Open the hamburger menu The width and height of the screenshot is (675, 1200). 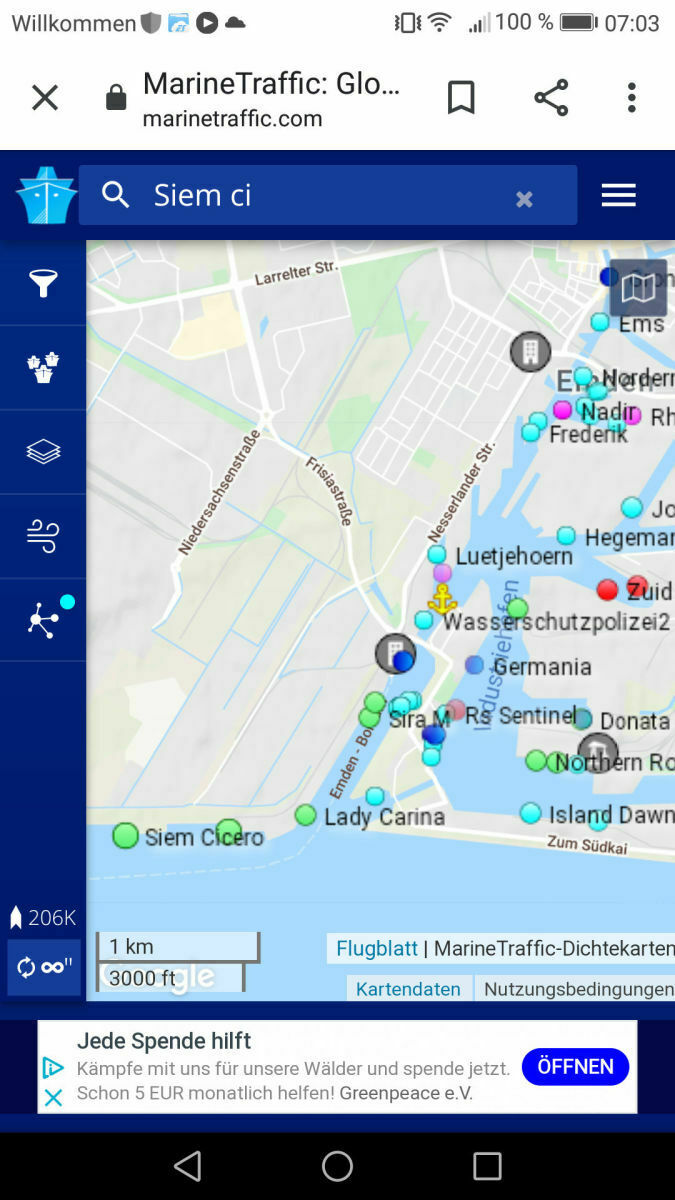tap(618, 195)
